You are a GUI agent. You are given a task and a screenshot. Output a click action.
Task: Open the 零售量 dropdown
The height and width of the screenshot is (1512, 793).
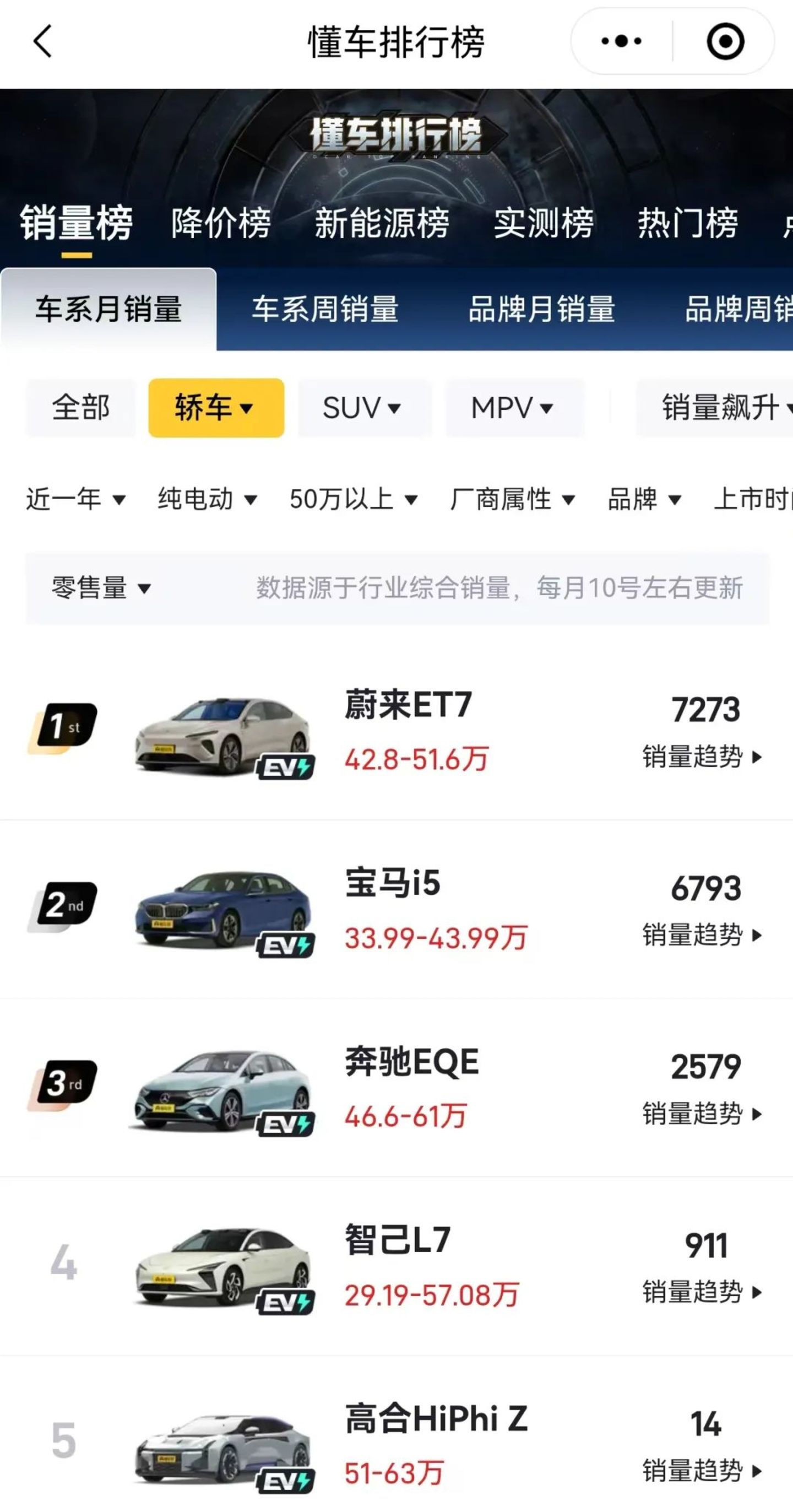coord(101,588)
